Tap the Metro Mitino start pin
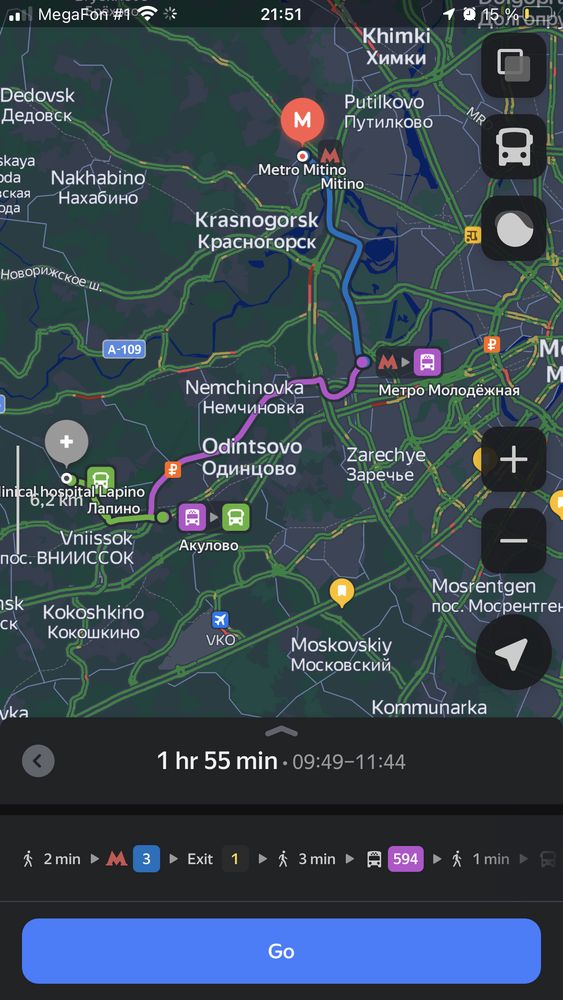This screenshot has width=563, height=1000. [303, 121]
